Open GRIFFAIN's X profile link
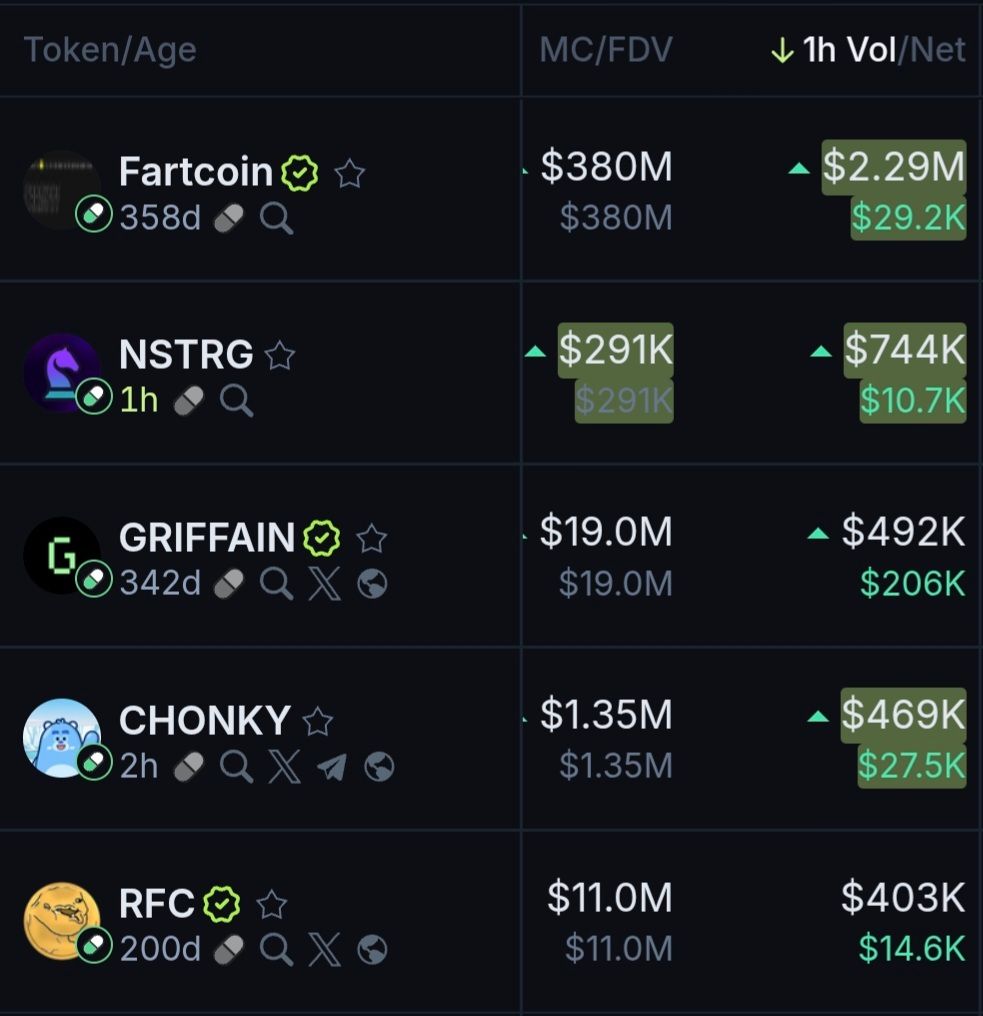The height and width of the screenshot is (1016, 983). (324, 584)
